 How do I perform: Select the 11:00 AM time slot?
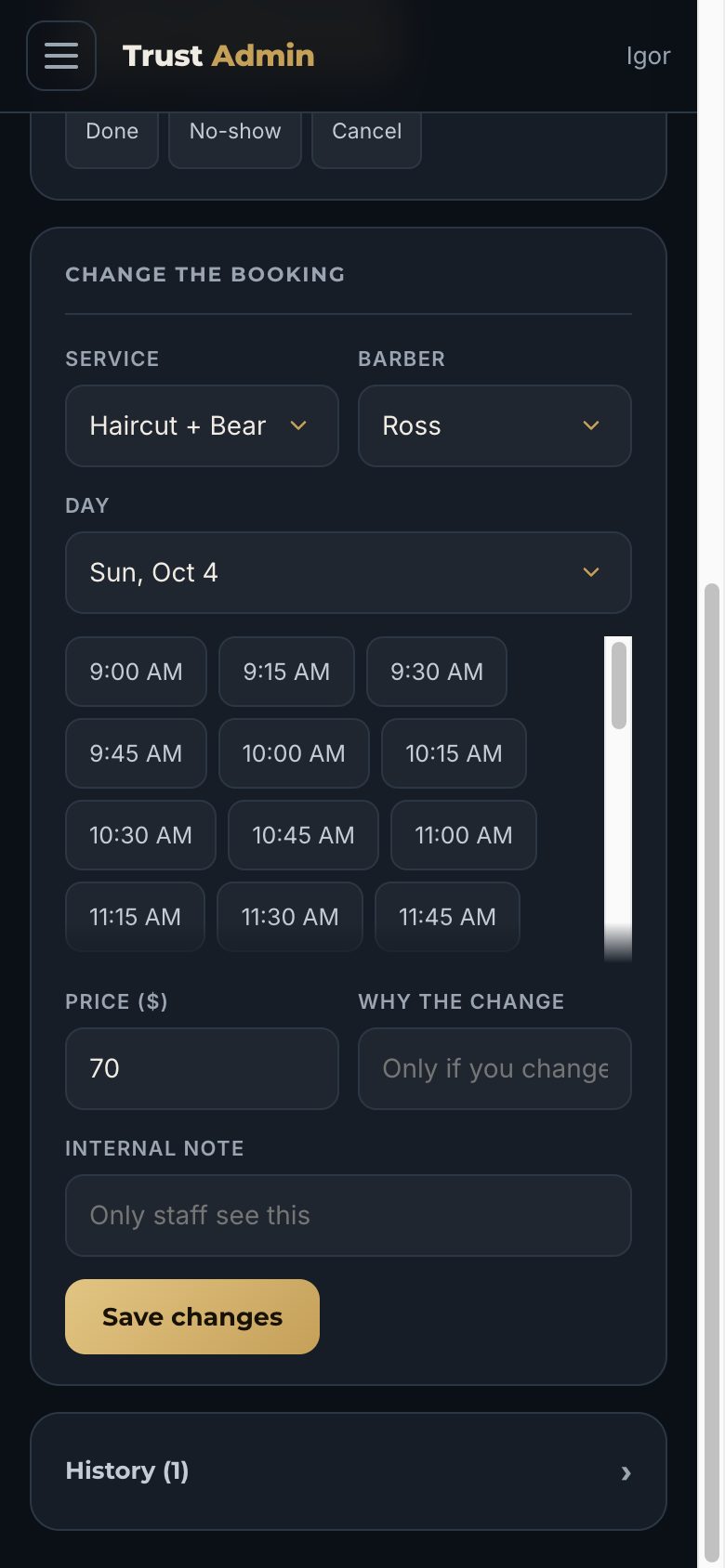(464, 835)
